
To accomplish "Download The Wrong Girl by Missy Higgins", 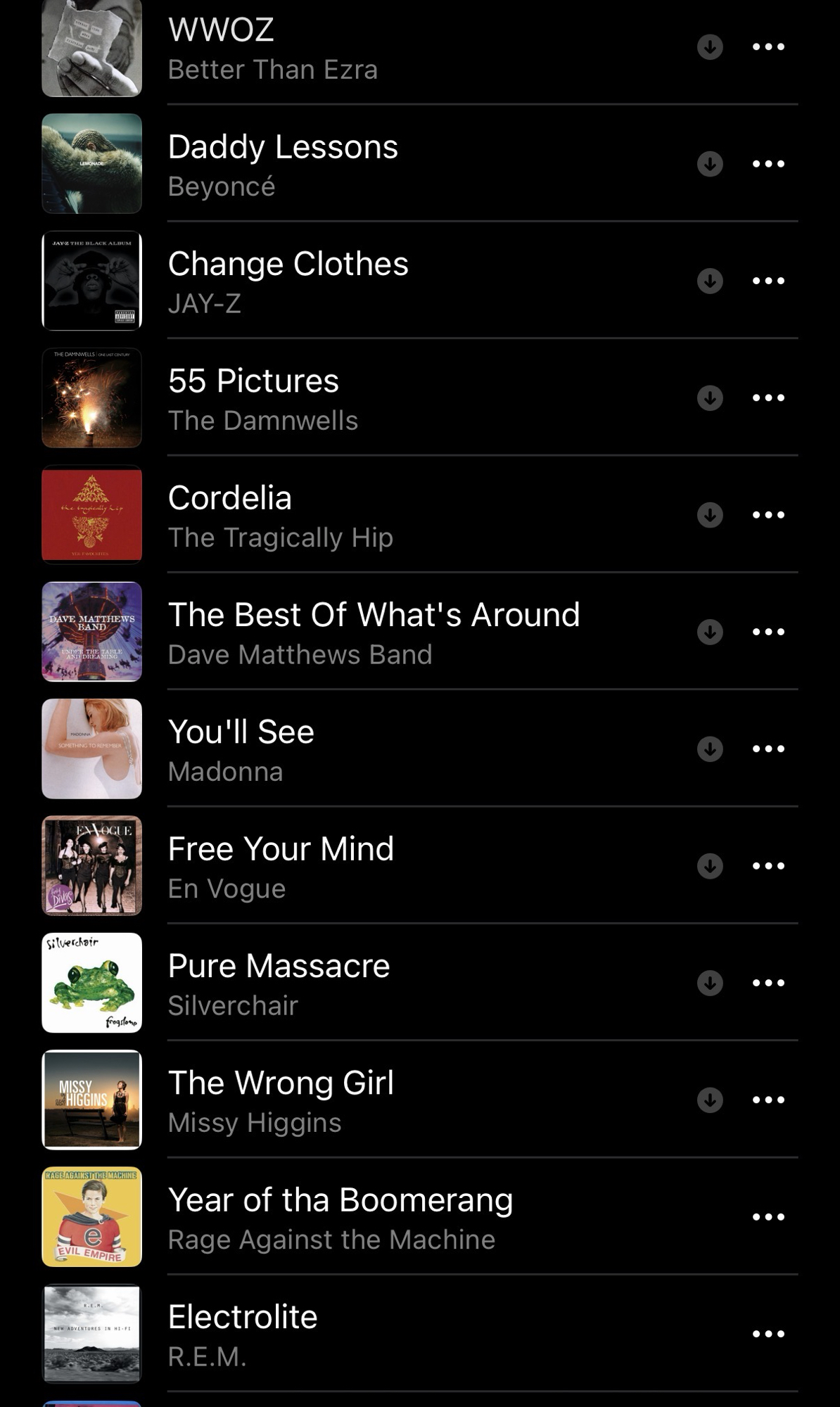I will (x=710, y=1100).
